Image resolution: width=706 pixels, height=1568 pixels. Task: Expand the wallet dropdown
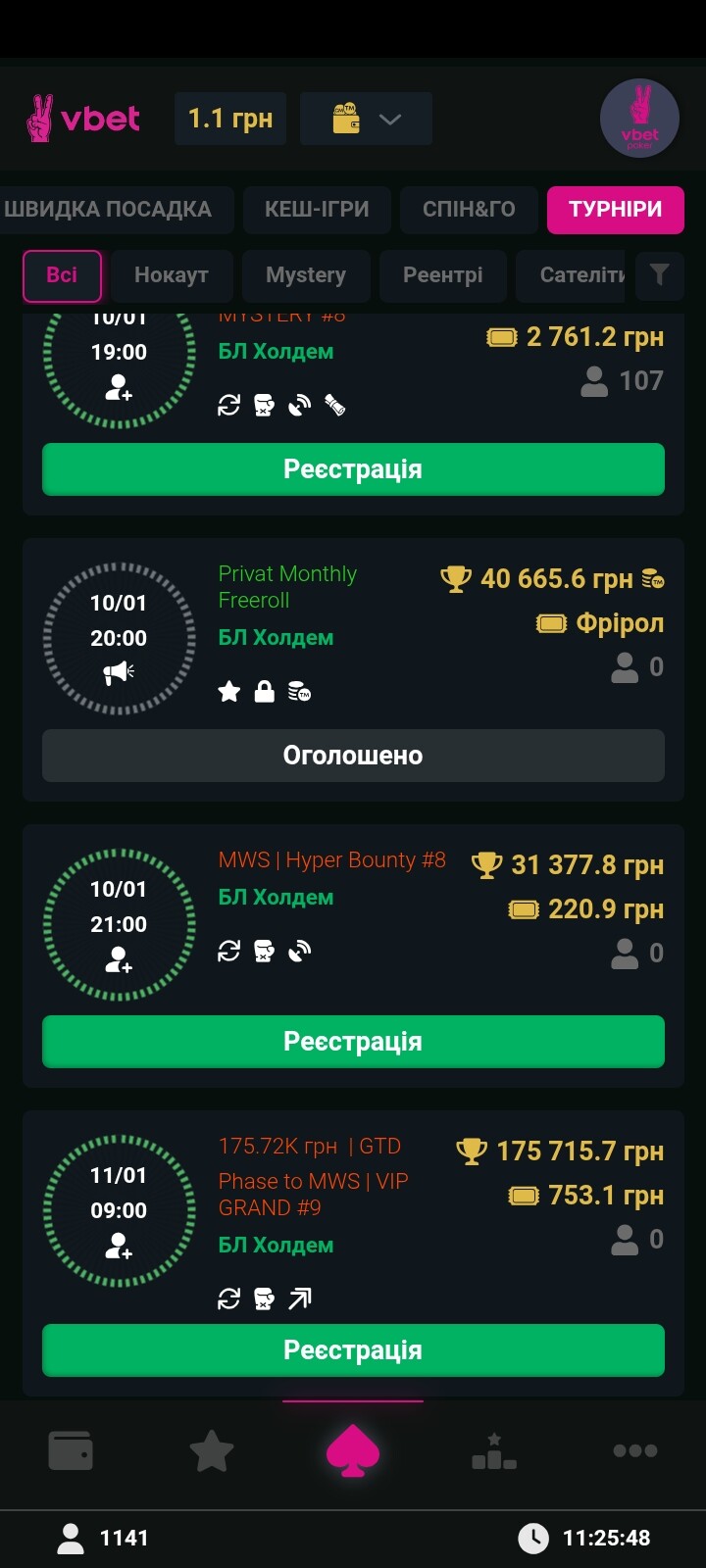(x=366, y=120)
